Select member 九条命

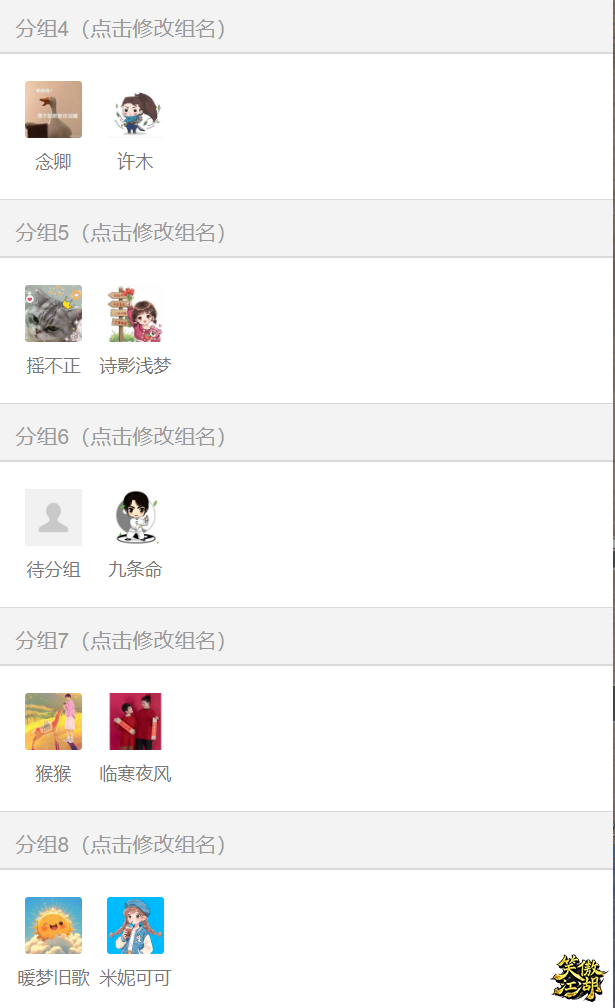coord(135,518)
